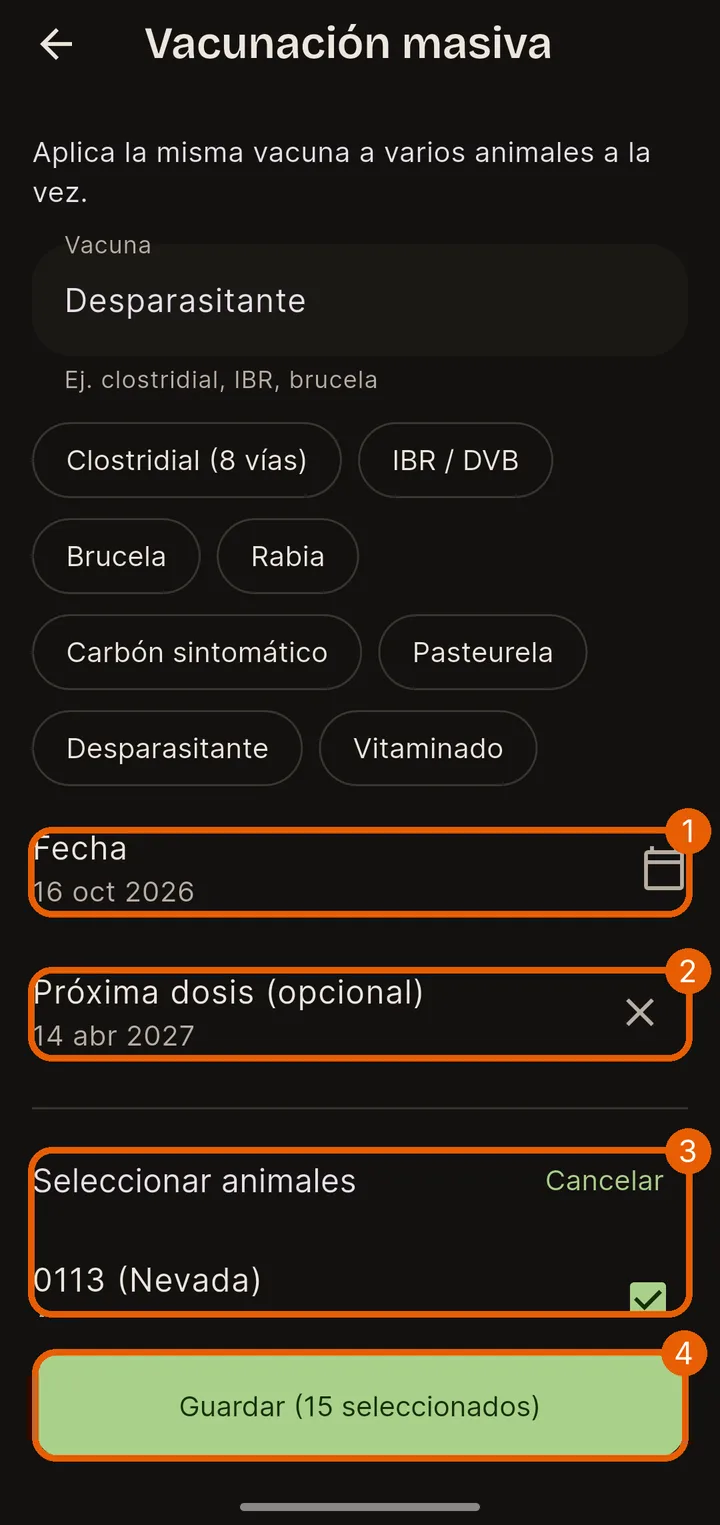Go back with the arrow icon

[56, 44]
